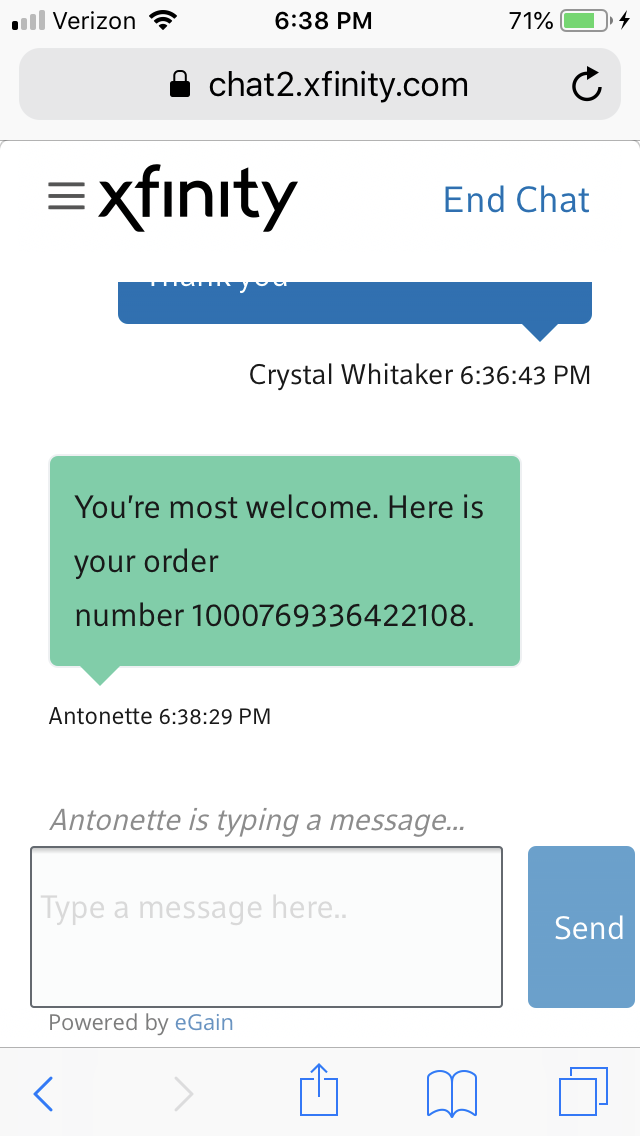Open Safari bookmarks

point(451,1094)
